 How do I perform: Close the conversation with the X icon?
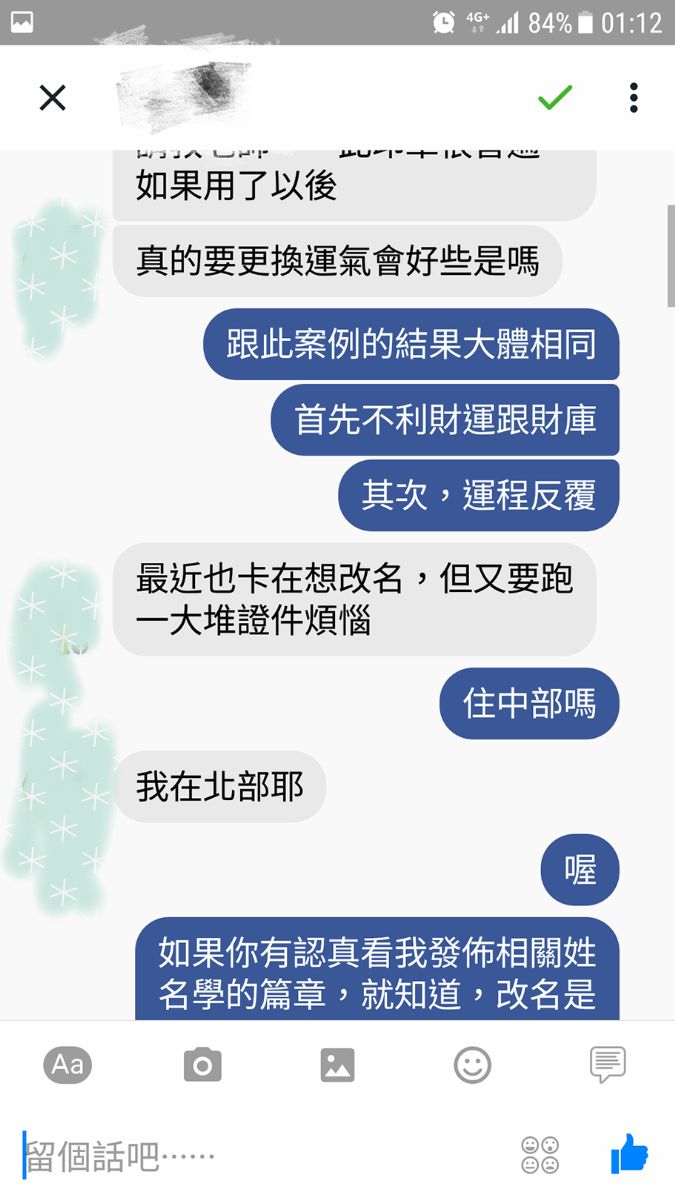52,97
